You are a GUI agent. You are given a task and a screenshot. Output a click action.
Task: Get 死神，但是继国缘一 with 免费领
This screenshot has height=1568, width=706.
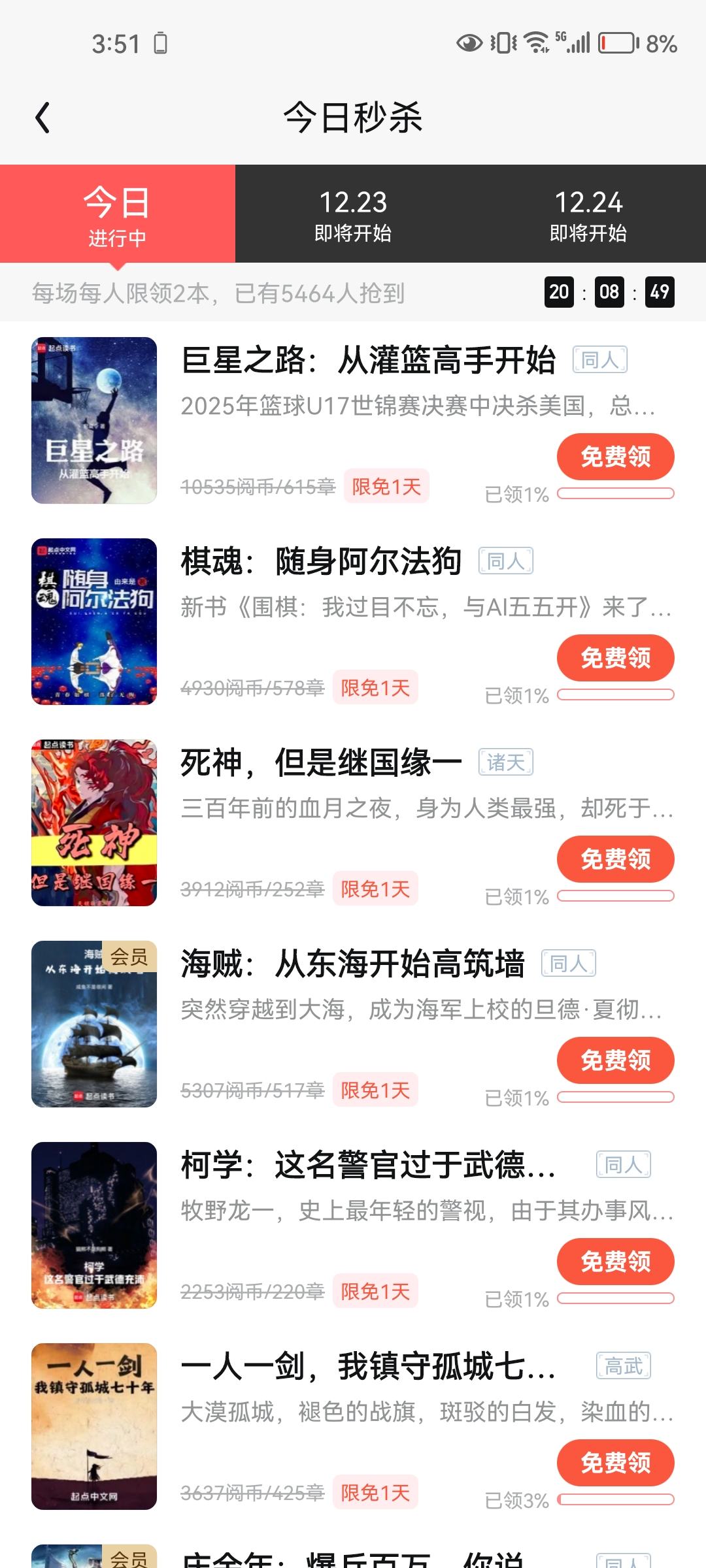615,859
